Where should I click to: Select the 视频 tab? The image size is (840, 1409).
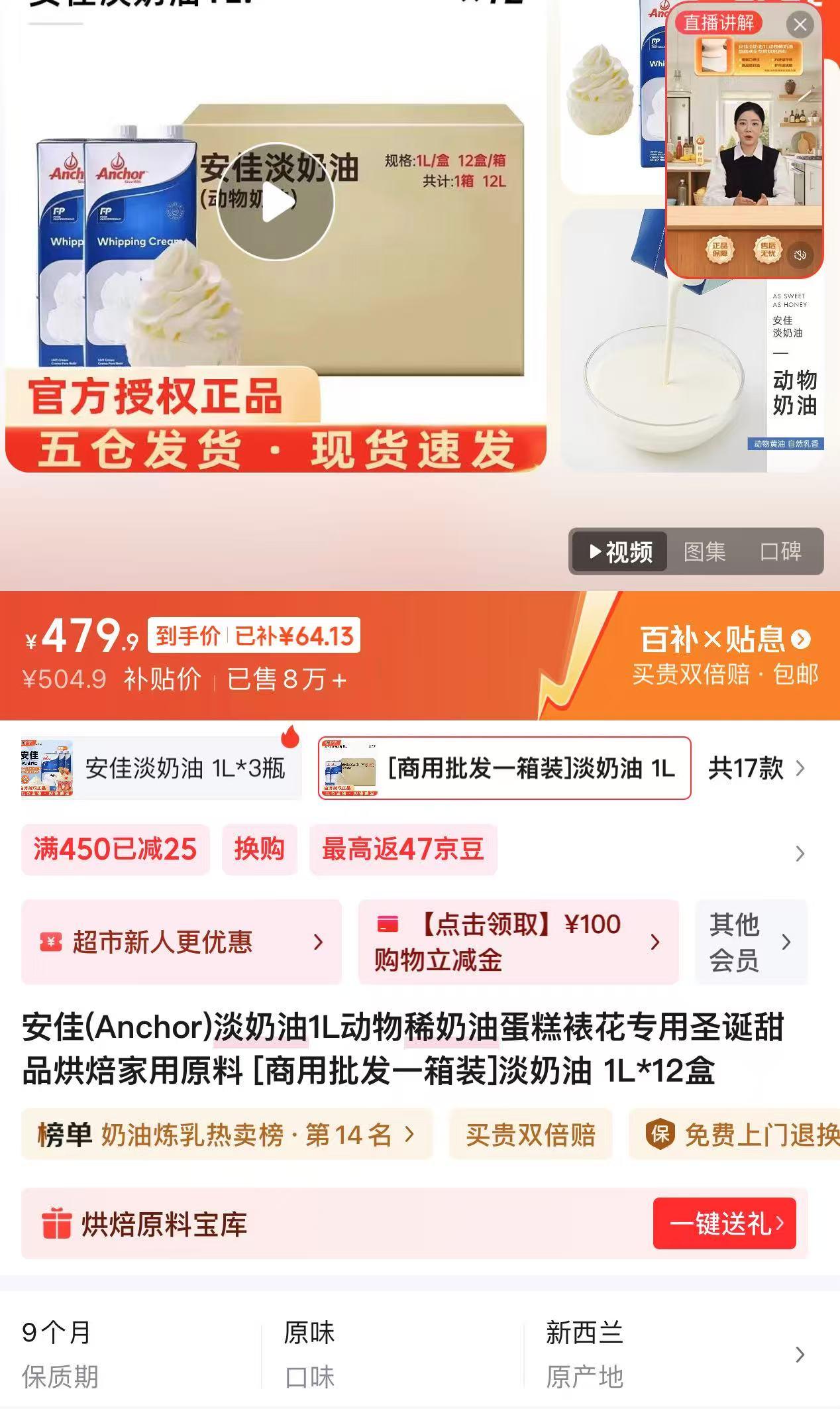click(621, 551)
